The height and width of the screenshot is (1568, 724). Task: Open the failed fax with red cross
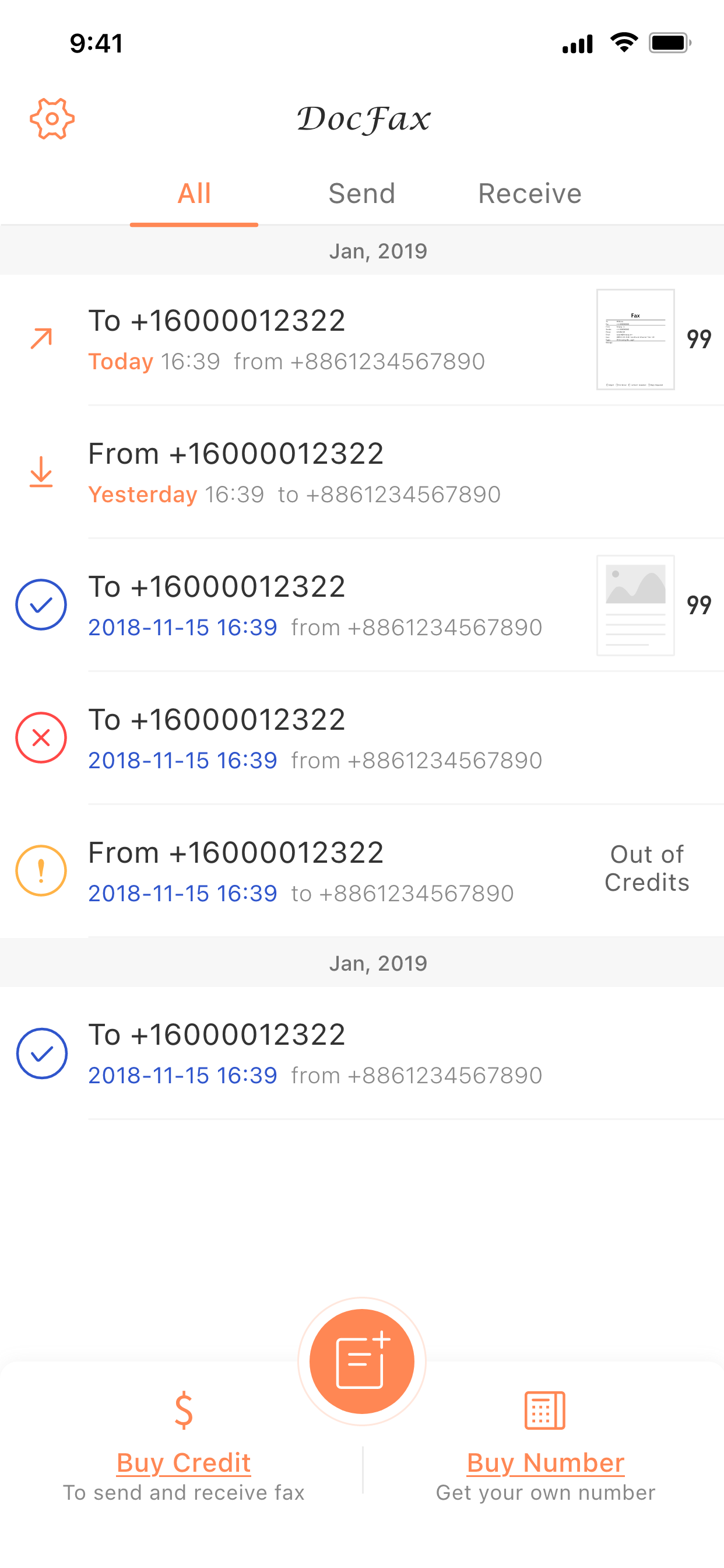click(x=362, y=738)
